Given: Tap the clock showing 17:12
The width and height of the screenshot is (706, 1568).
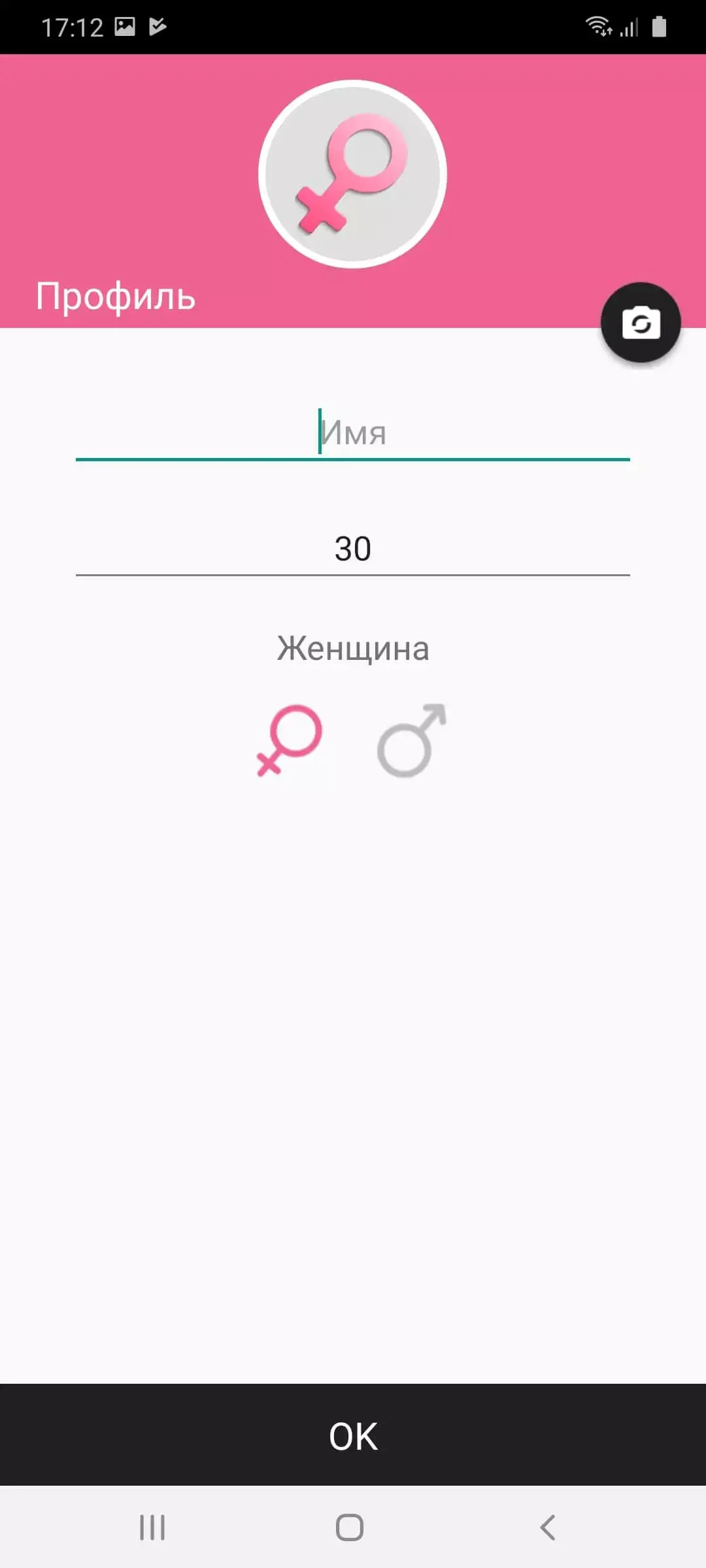Looking at the screenshot, I should [72, 26].
